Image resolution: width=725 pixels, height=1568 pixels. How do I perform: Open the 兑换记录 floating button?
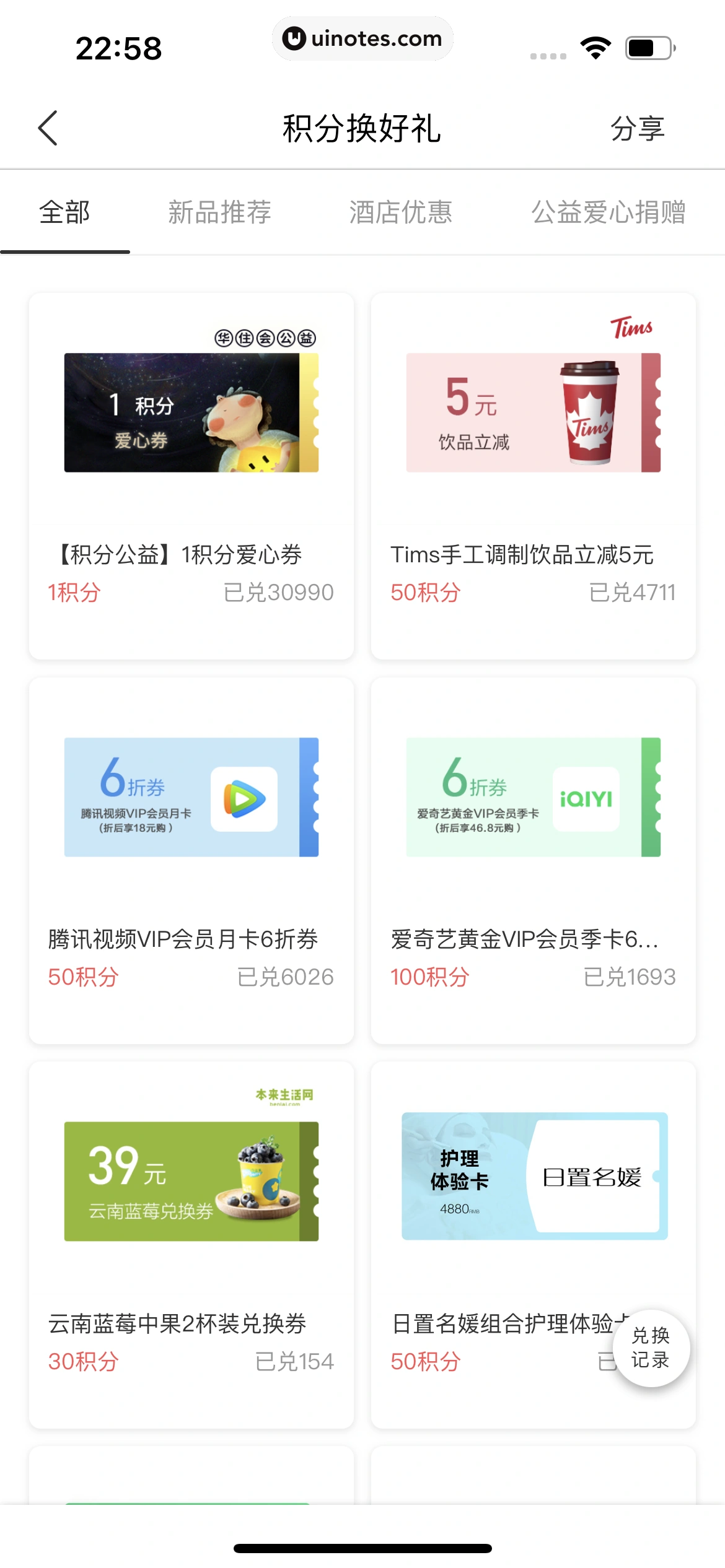click(651, 1348)
